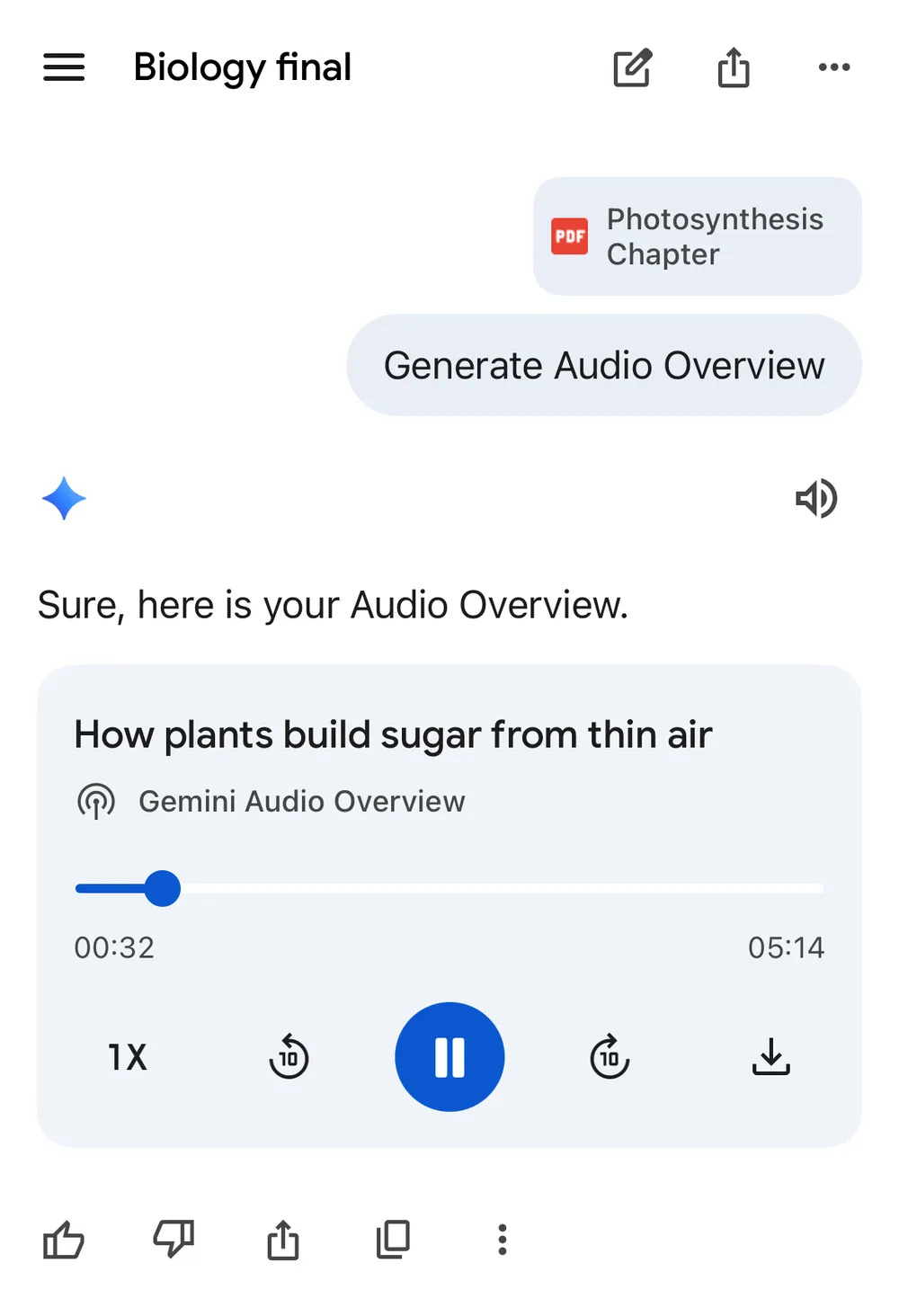Give the response a thumbs up

click(63, 1240)
